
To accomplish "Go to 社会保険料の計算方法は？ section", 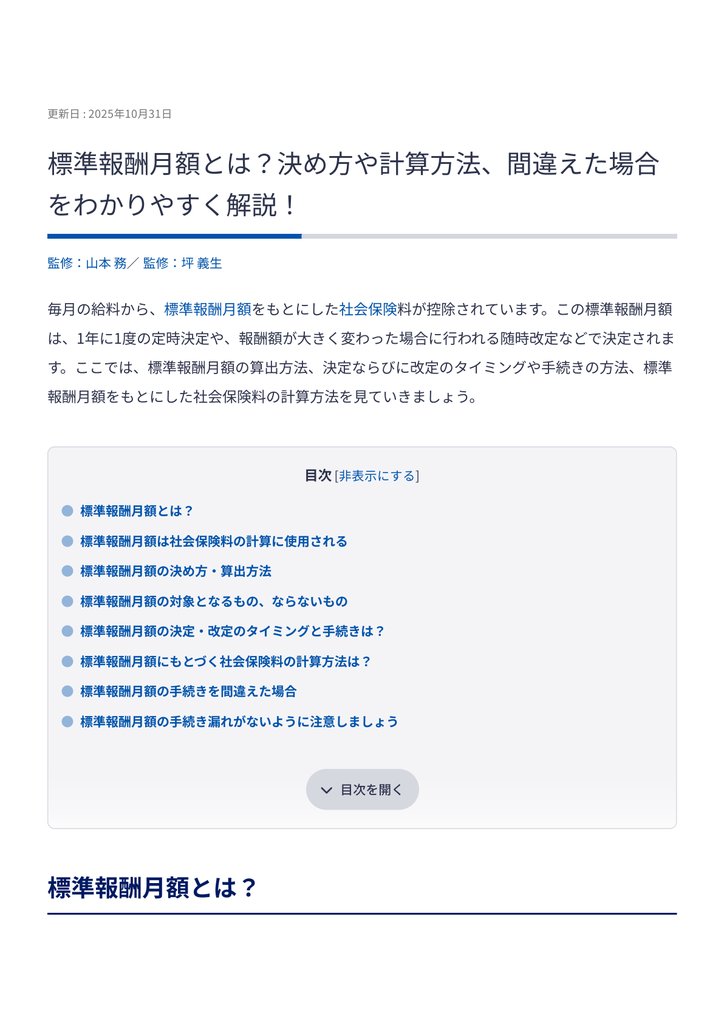I will [x=225, y=661].
